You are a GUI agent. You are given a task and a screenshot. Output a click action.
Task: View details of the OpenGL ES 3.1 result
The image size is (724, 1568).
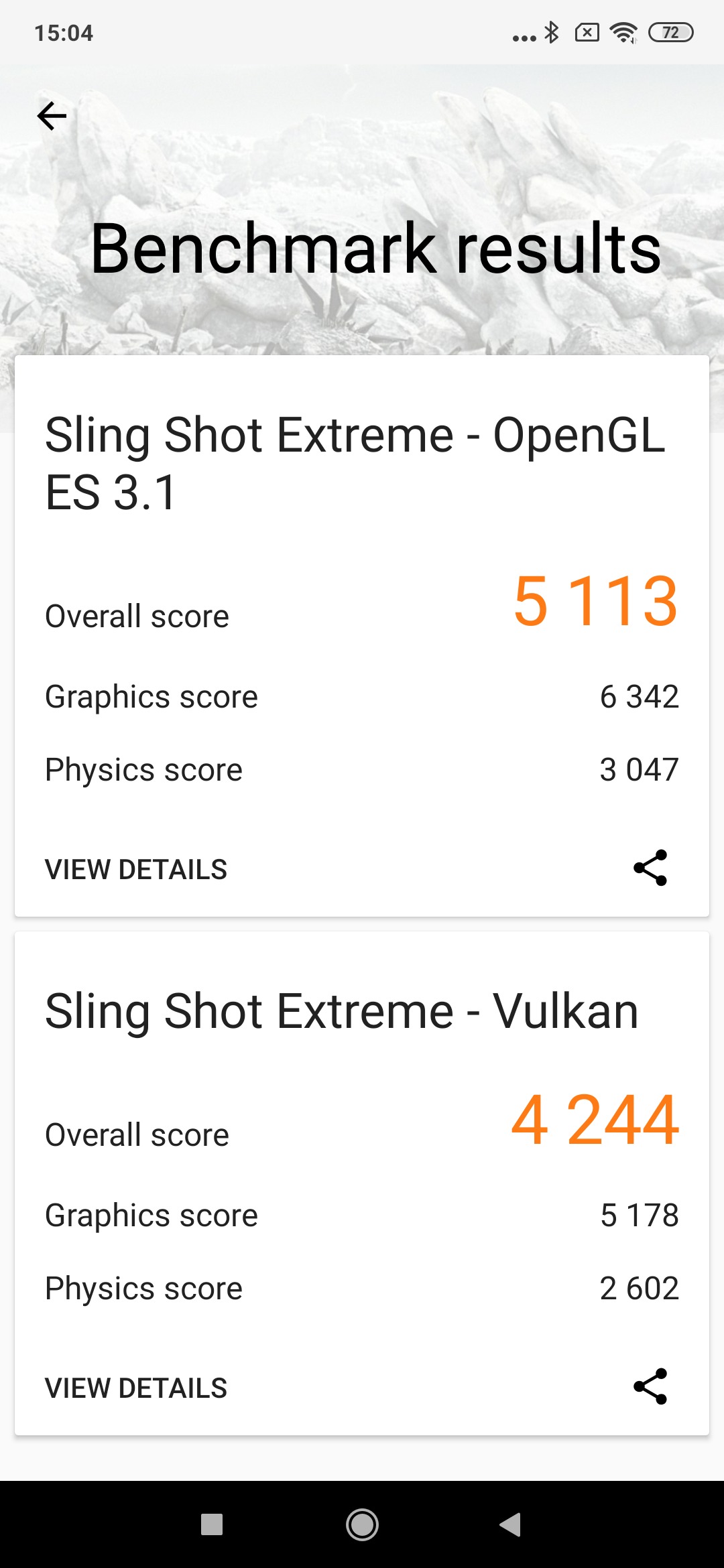click(136, 870)
